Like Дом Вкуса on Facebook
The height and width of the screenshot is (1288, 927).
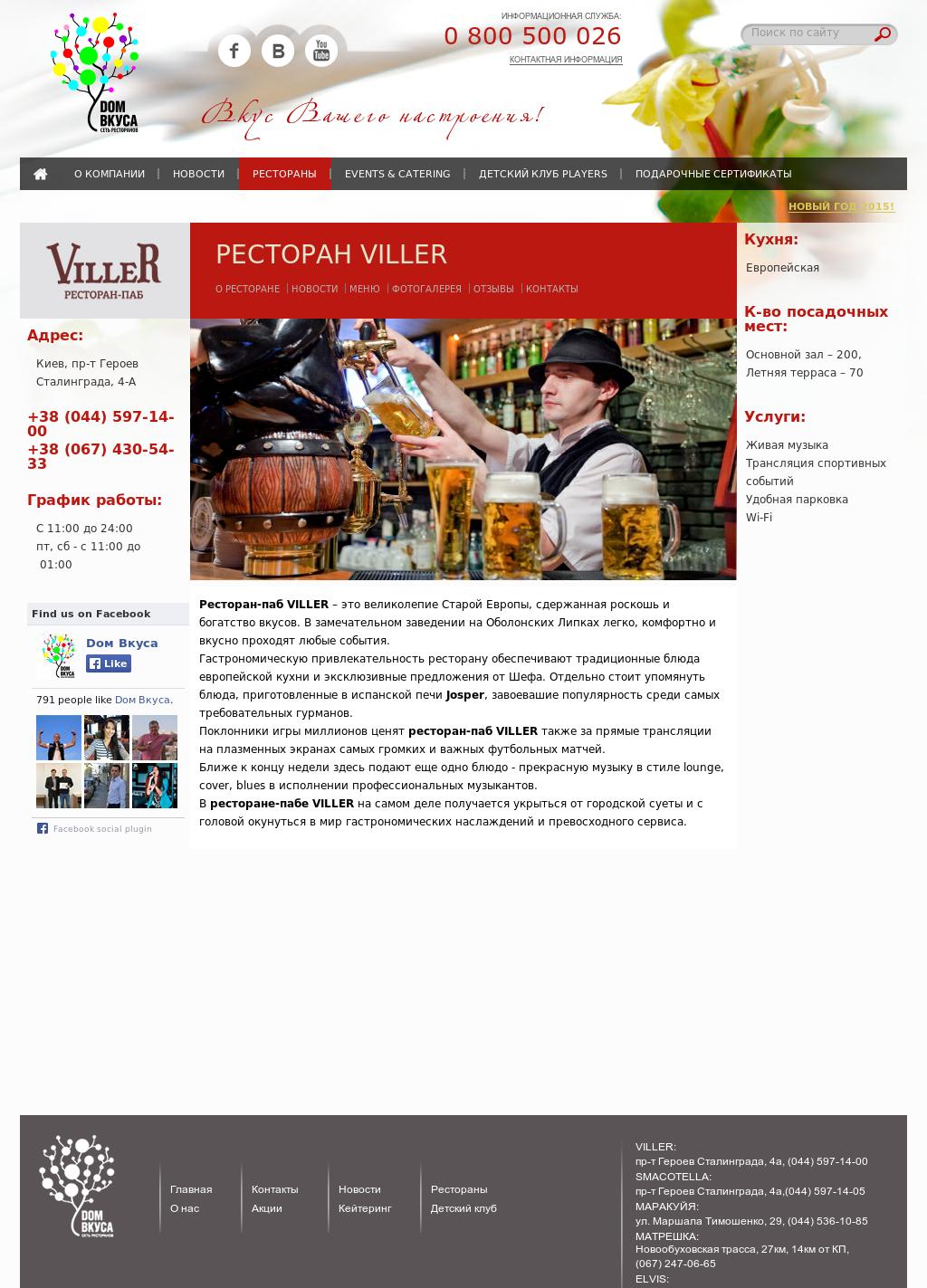(x=109, y=663)
